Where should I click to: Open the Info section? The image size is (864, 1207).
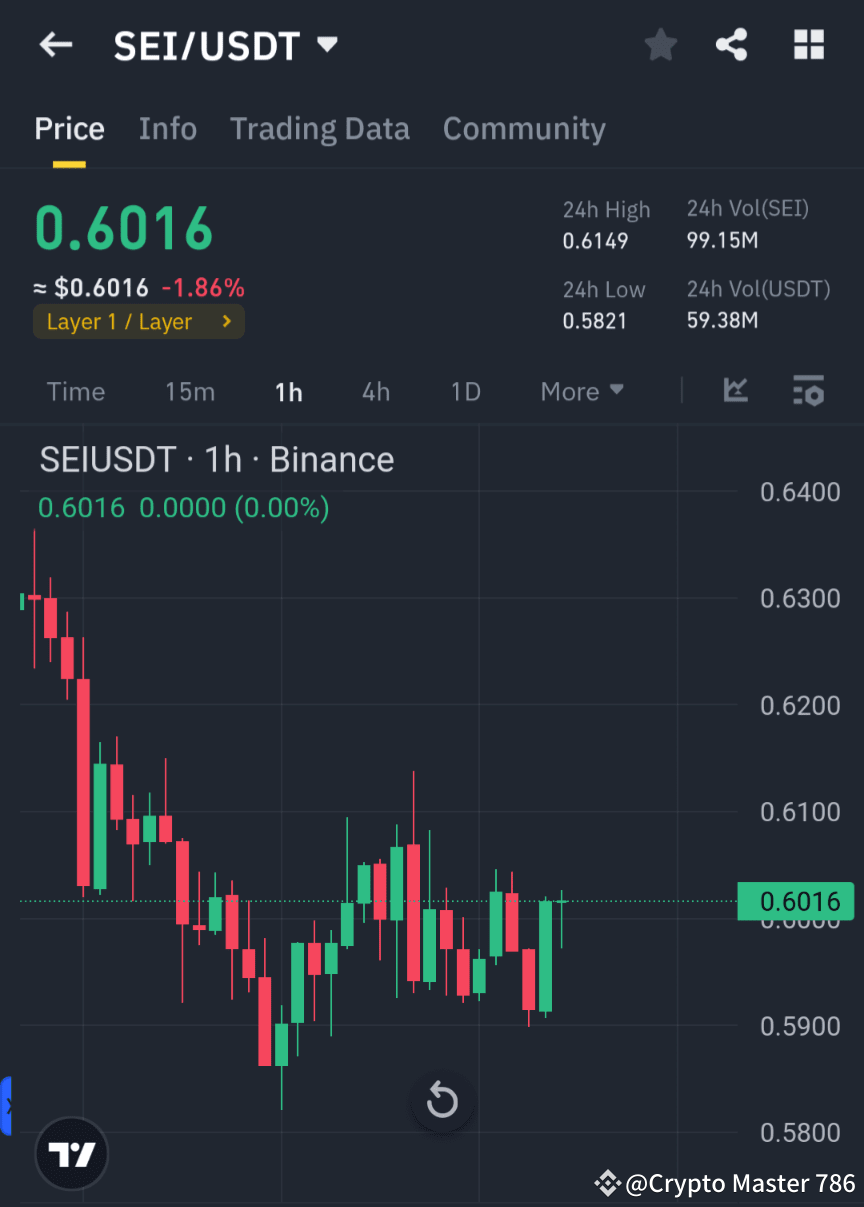tap(167, 128)
